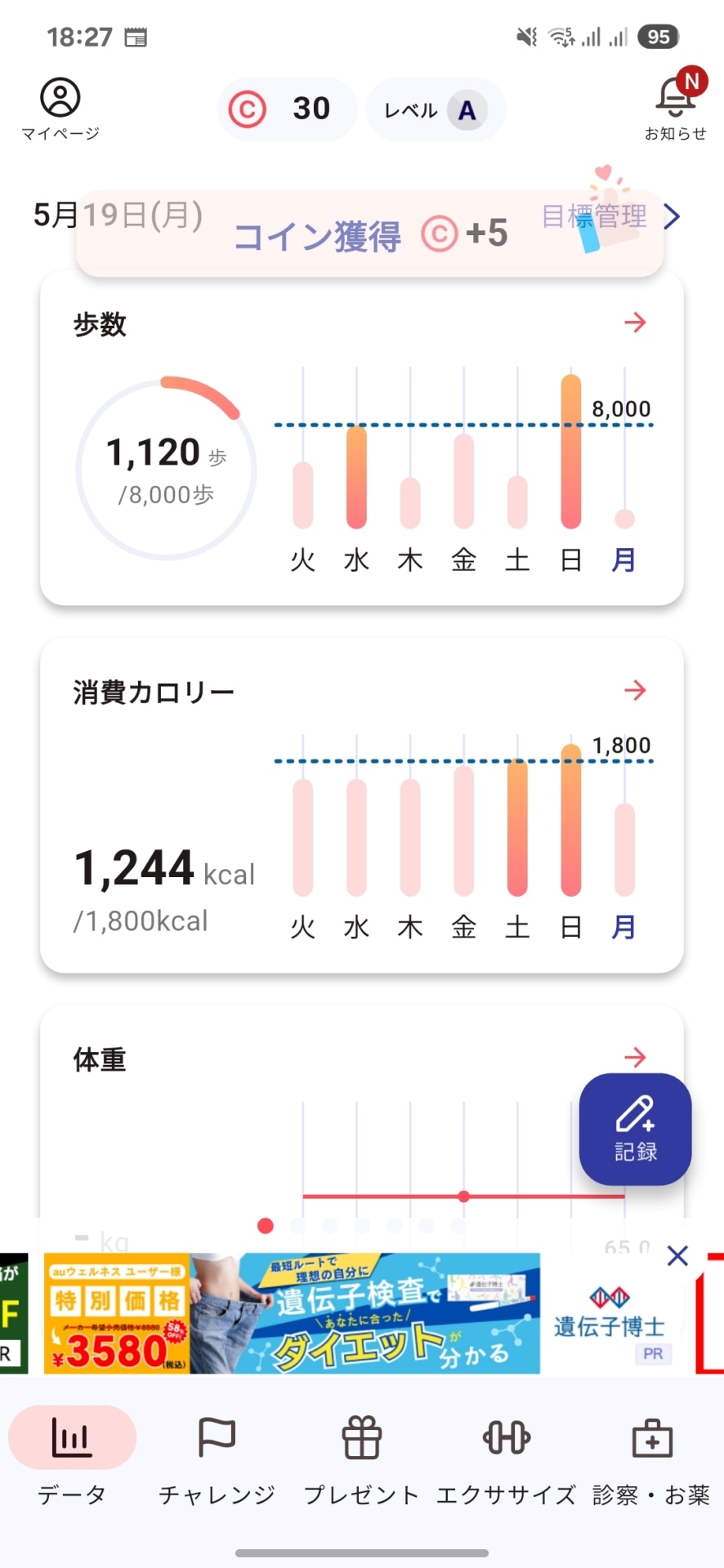The image size is (724, 1568).
Task: Open the coin balance showing 30
Action: point(286,109)
